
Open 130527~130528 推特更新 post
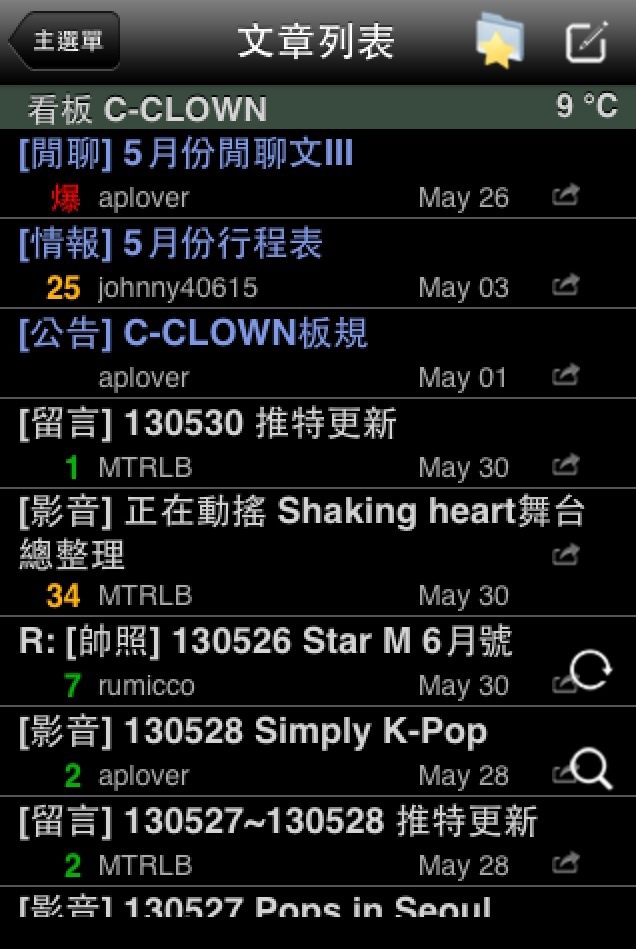278,821
